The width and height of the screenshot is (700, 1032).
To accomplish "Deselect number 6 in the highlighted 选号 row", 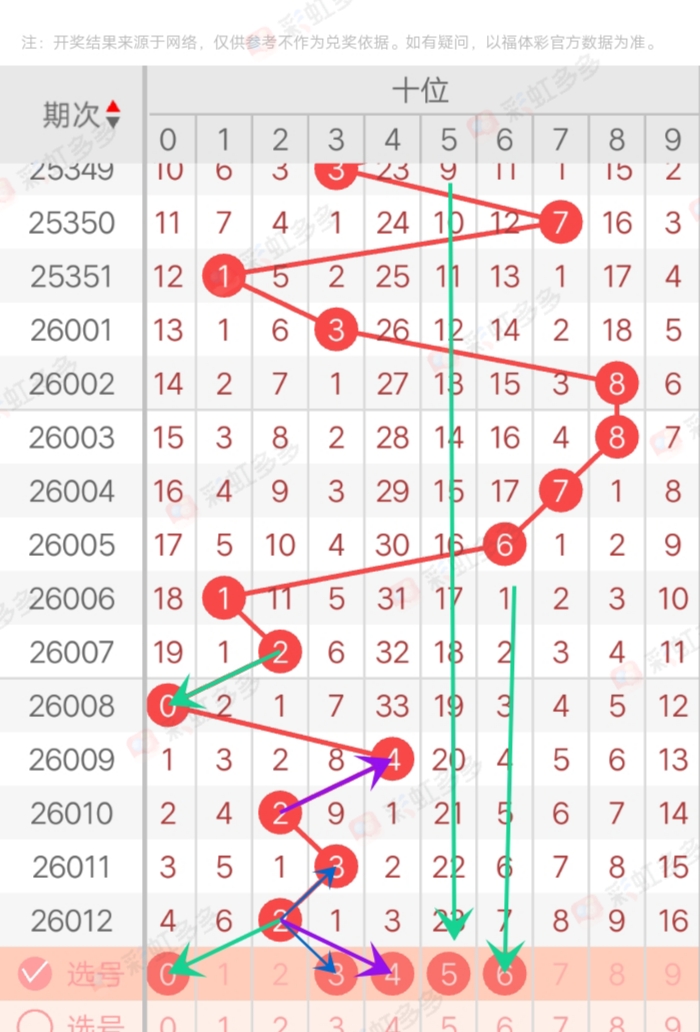I will 504,973.
